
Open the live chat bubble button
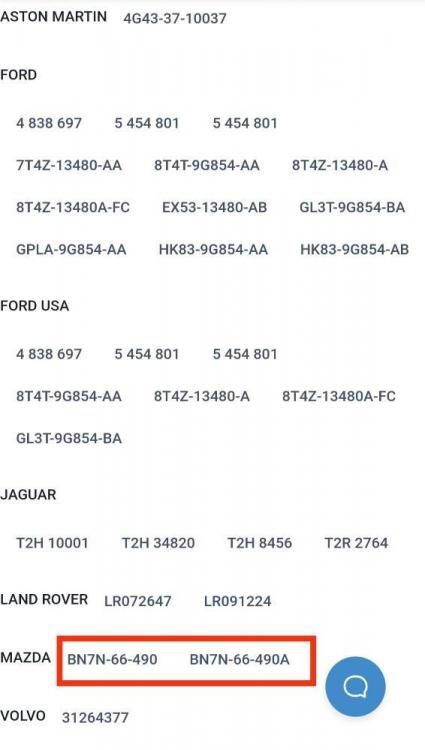point(355,686)
